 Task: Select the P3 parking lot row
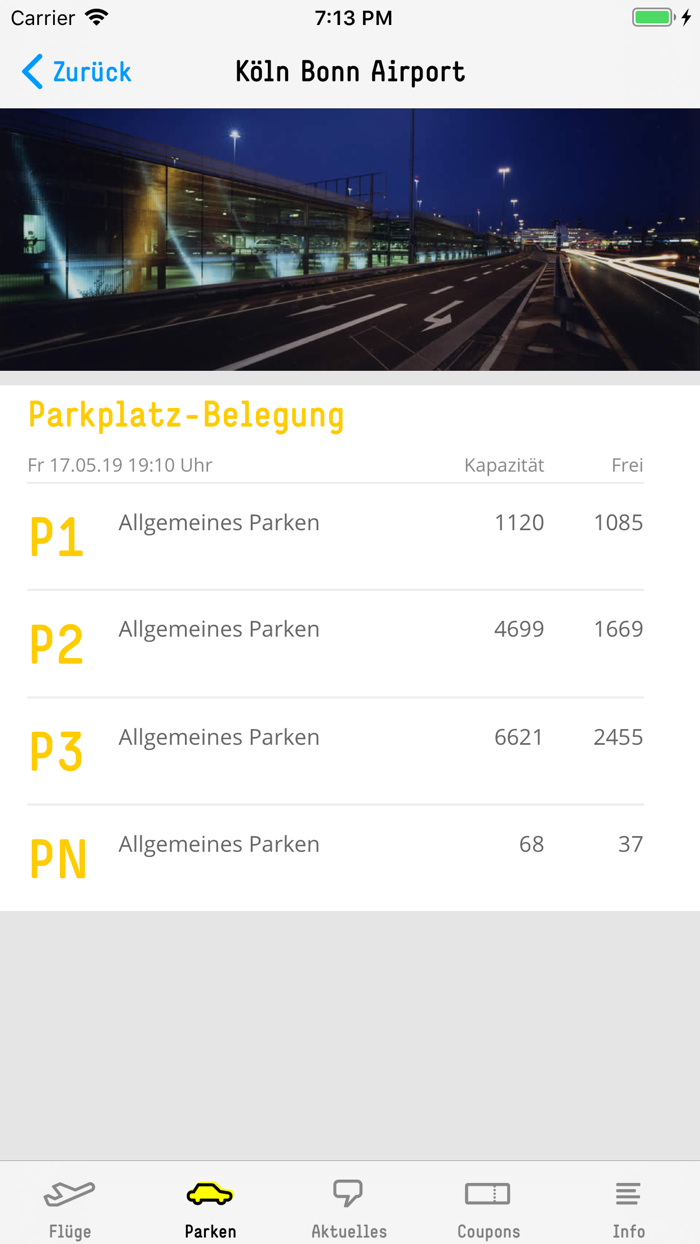point(335,751)
